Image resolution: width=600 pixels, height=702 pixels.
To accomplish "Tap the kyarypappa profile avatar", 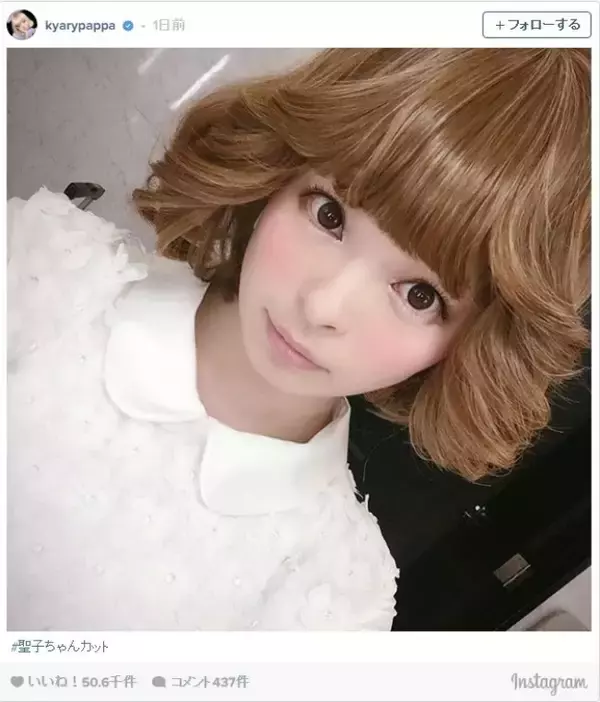I will click(x=24, y=24).
